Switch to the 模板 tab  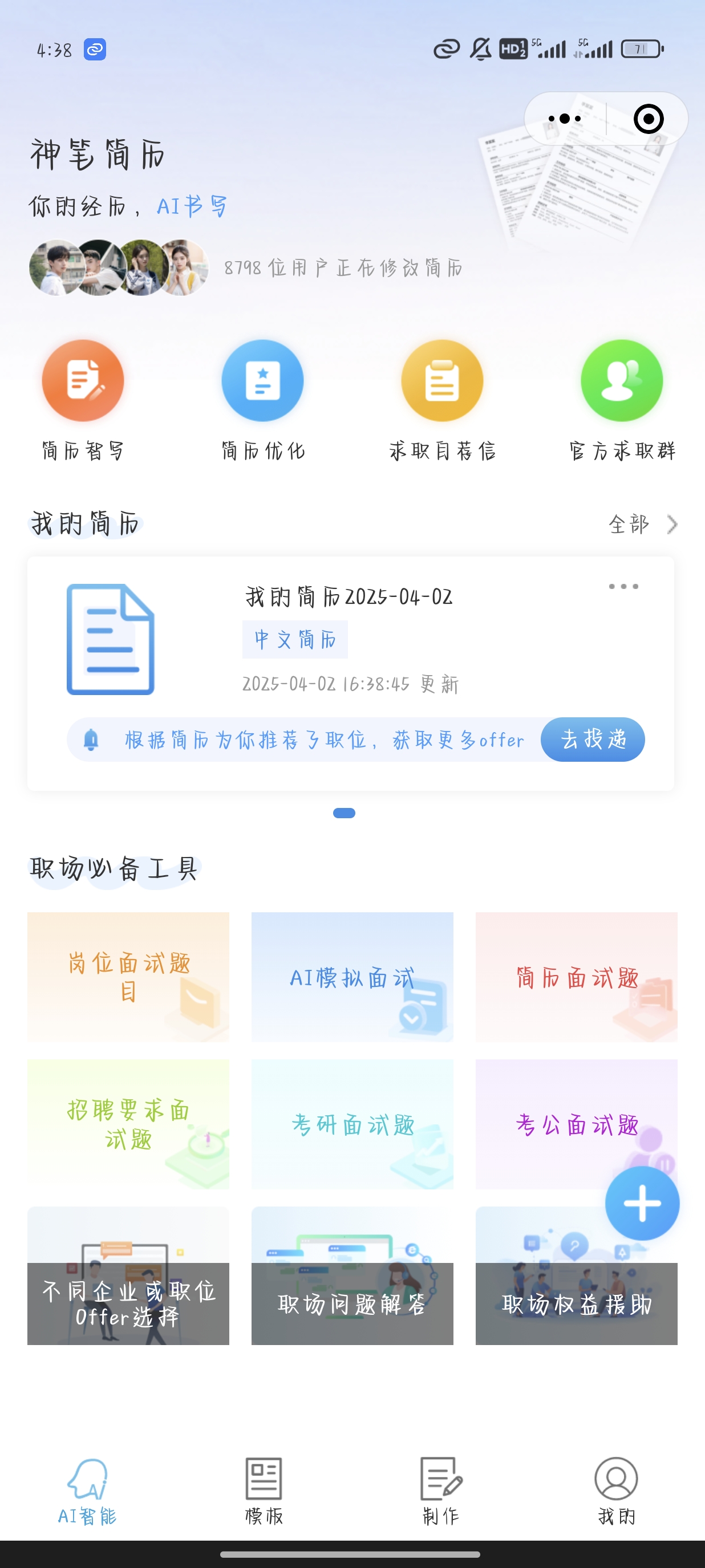tap(264, 1491)
